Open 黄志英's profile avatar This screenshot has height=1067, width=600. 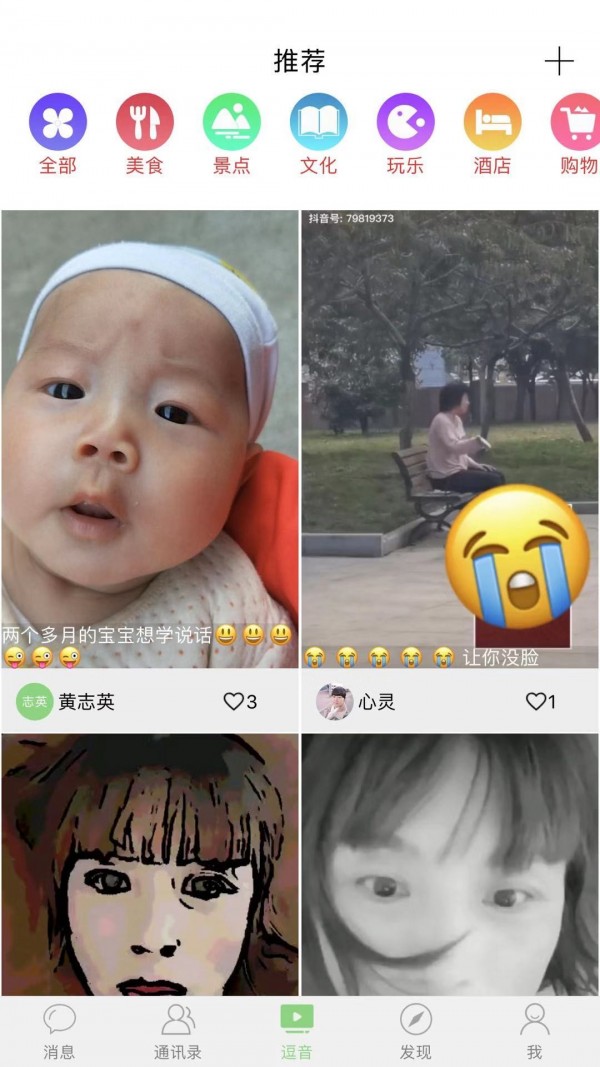34,702
